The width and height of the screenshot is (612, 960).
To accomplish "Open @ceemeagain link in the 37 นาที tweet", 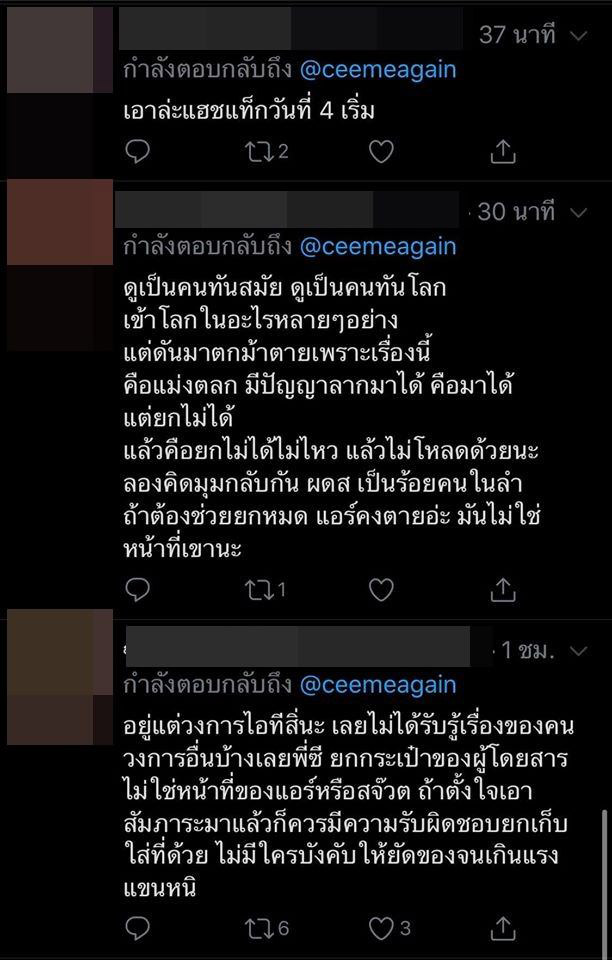I will pos(378,70).
